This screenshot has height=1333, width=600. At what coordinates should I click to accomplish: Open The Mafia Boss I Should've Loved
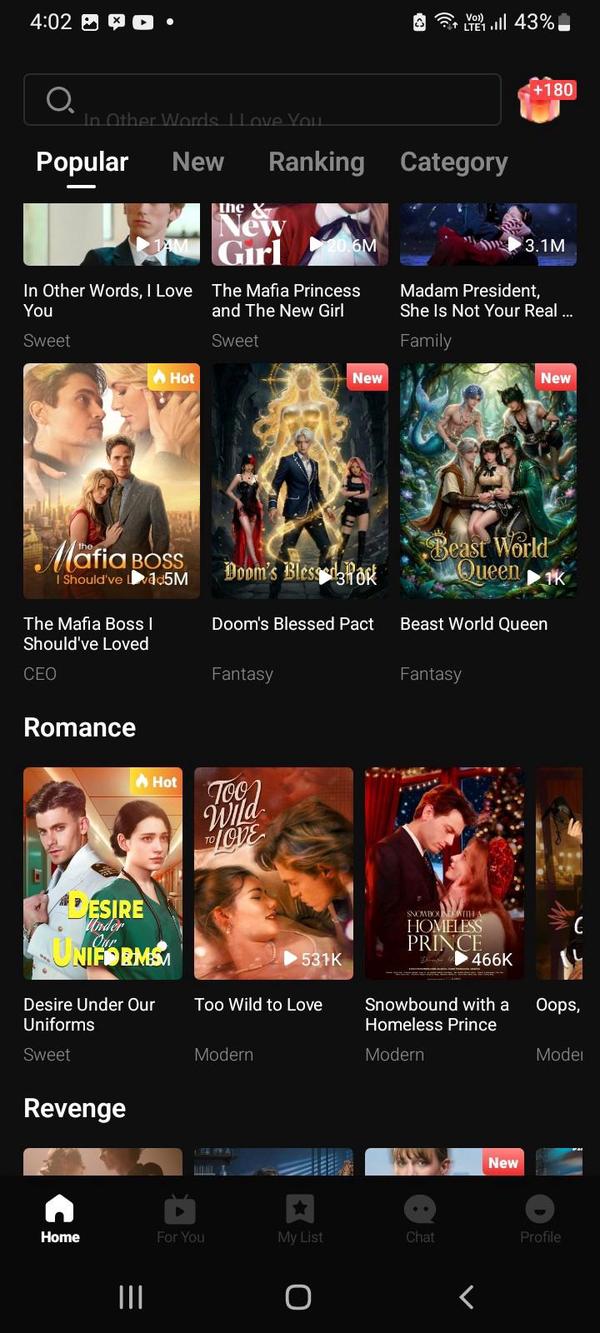pyautogui.click(x=111, y=481)
